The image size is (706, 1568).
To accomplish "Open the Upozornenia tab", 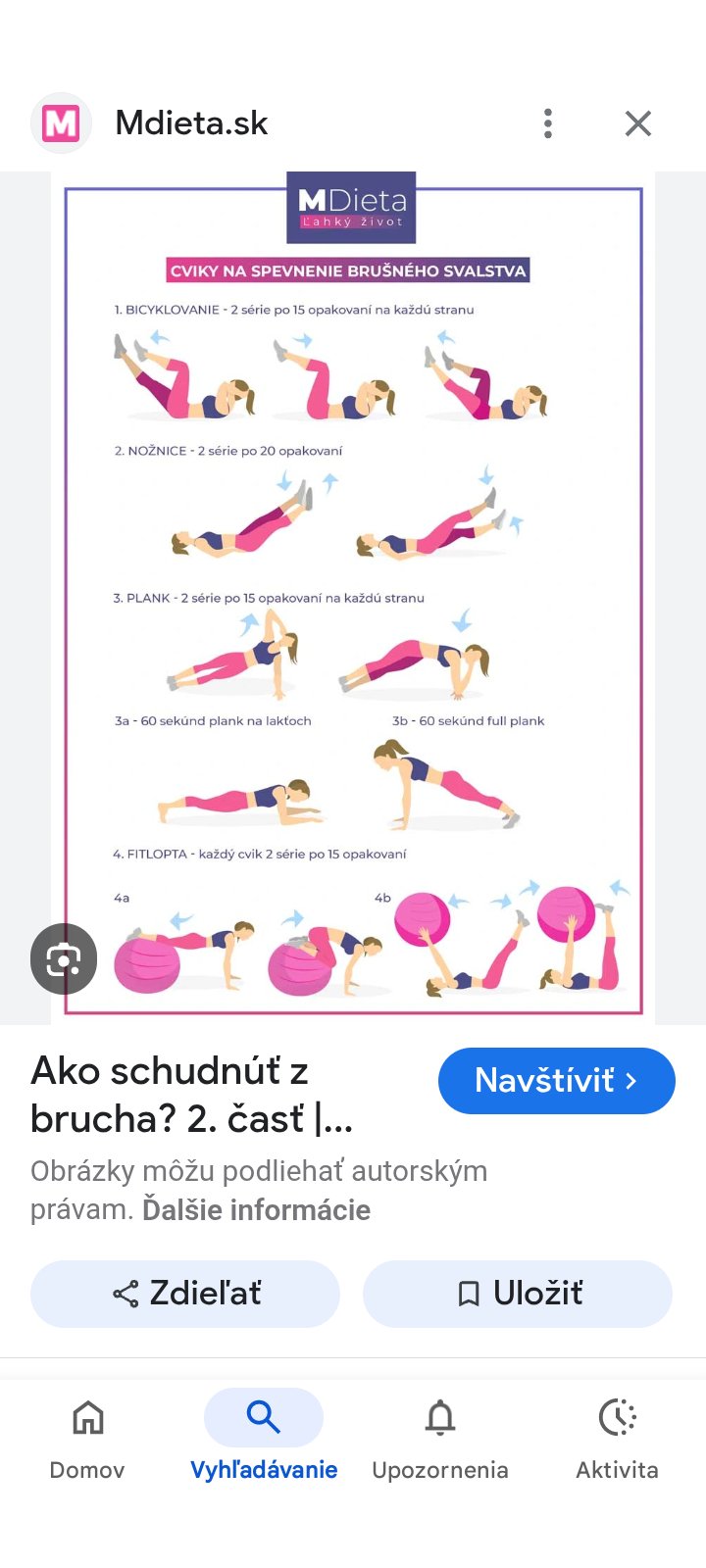I will click(440, 1438).
